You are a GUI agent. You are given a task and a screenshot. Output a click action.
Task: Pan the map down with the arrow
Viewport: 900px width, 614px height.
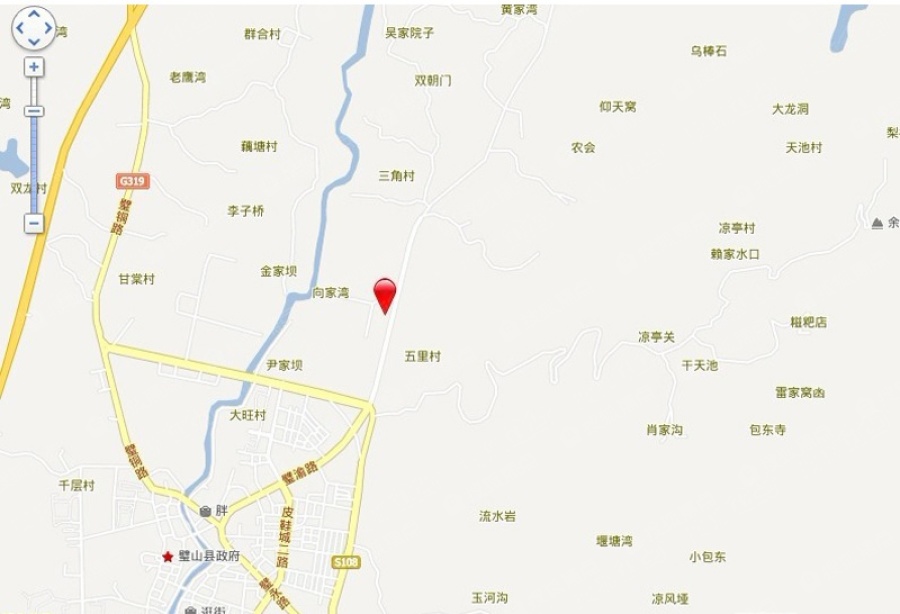click(34, 41)
